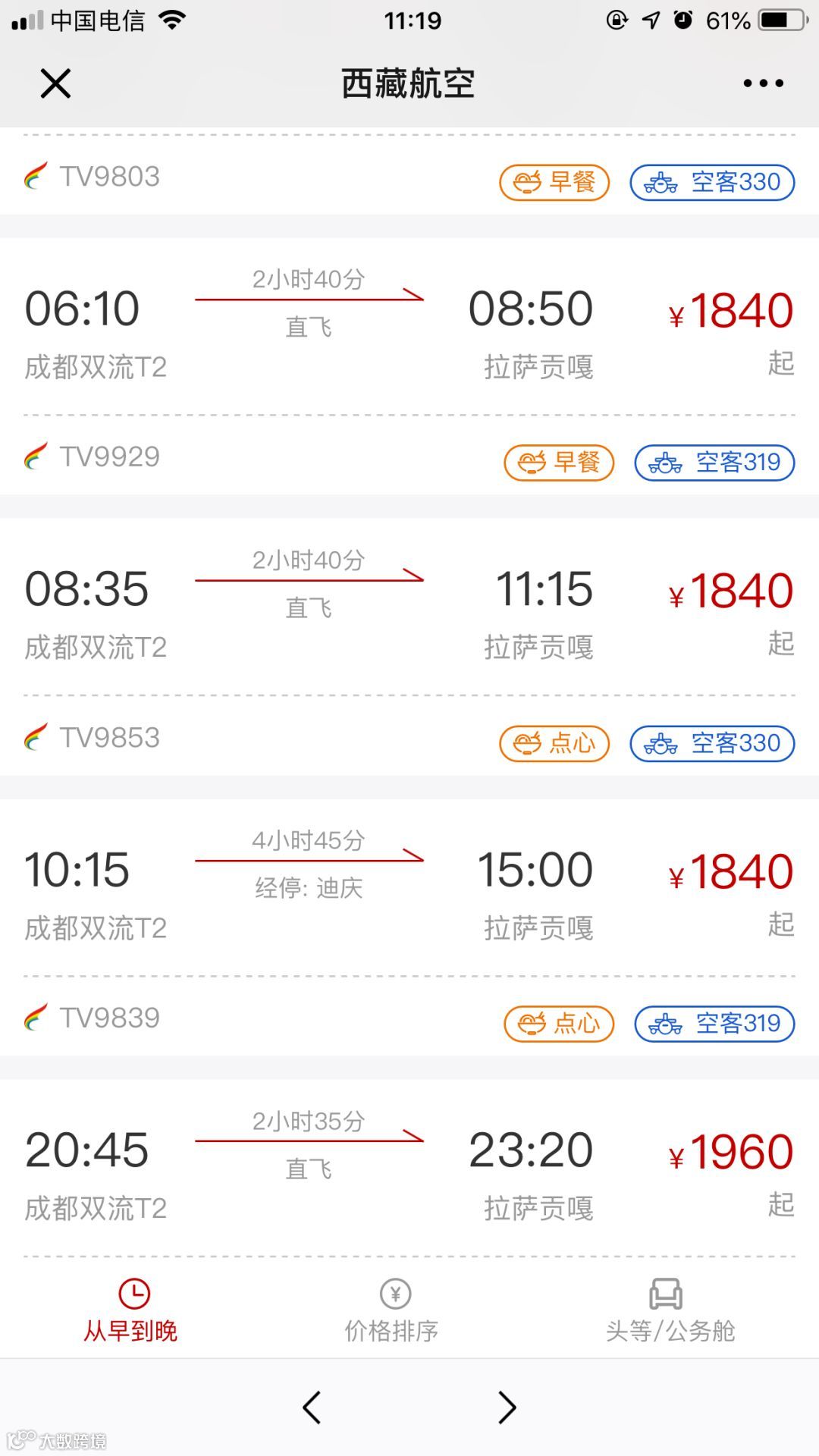Select the 06:10 flight to 拉萨贡嘎
The height and width of the screenshot is (1456, 819).
409,326
